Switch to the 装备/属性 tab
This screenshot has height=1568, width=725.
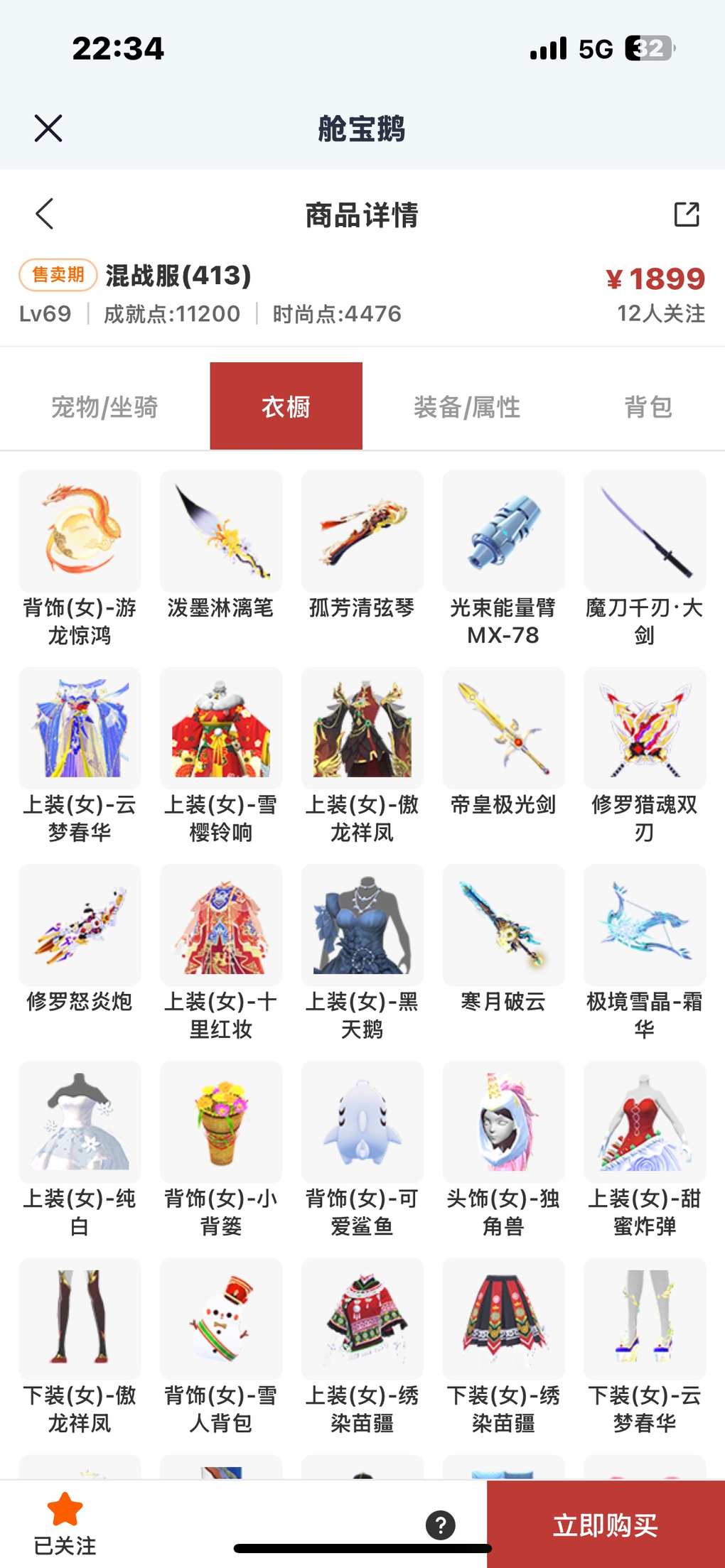[x=467, y=407]
